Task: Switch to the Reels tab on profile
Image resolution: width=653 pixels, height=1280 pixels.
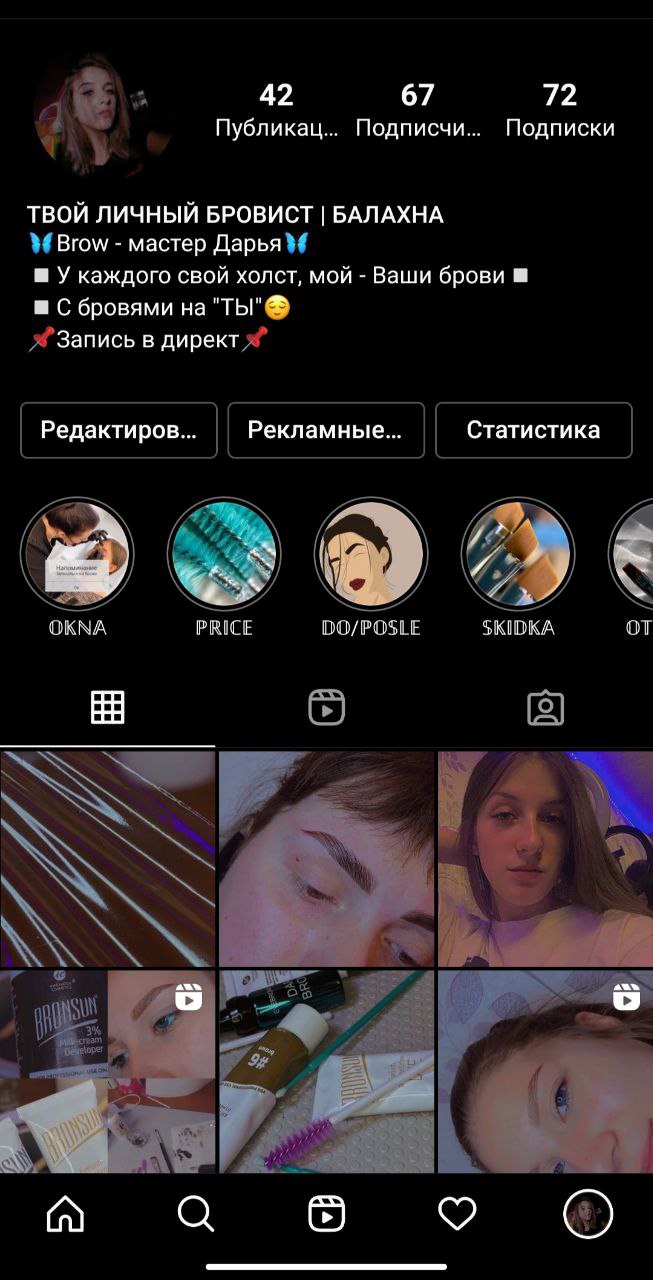Action: 326,708
